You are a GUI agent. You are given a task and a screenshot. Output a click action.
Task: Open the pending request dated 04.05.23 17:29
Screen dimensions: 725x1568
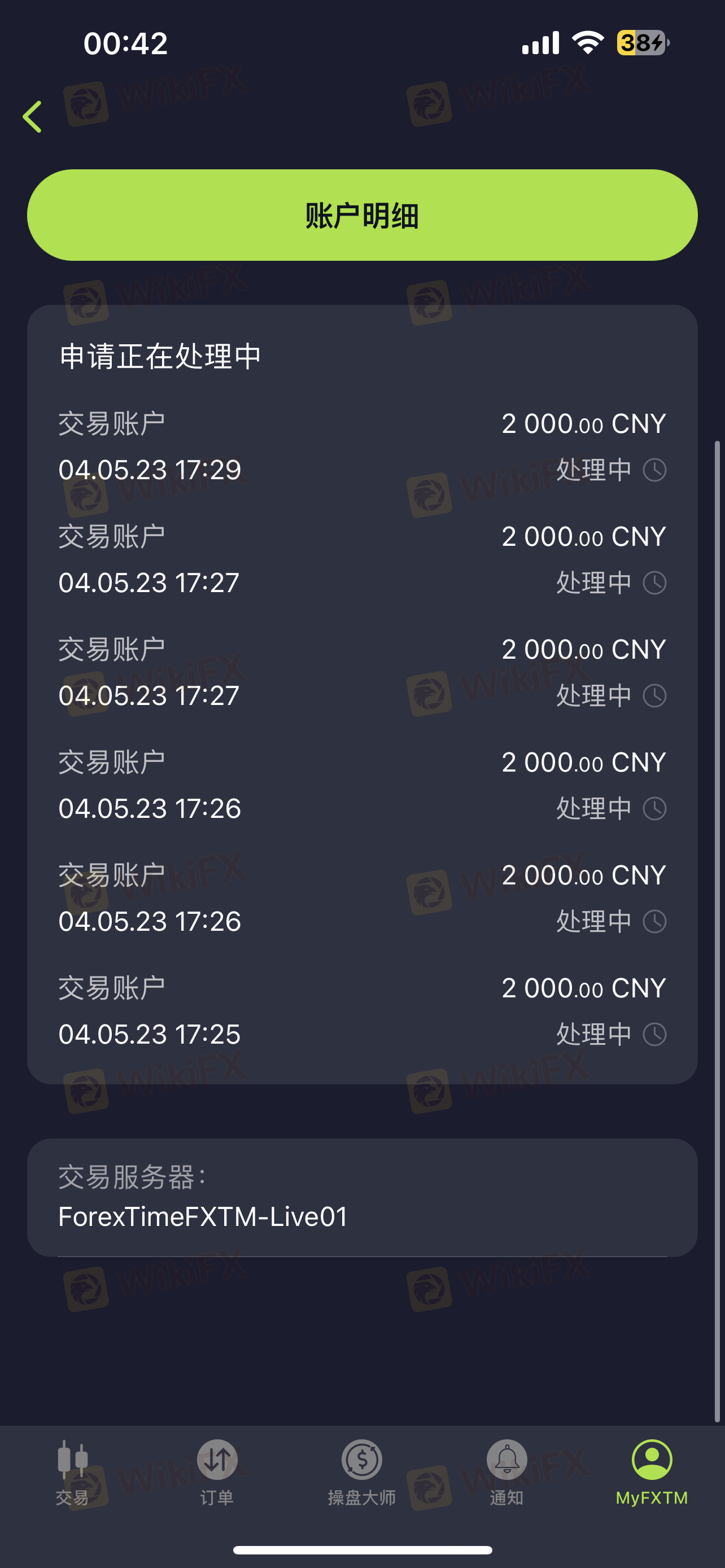(x=362, y=446)
